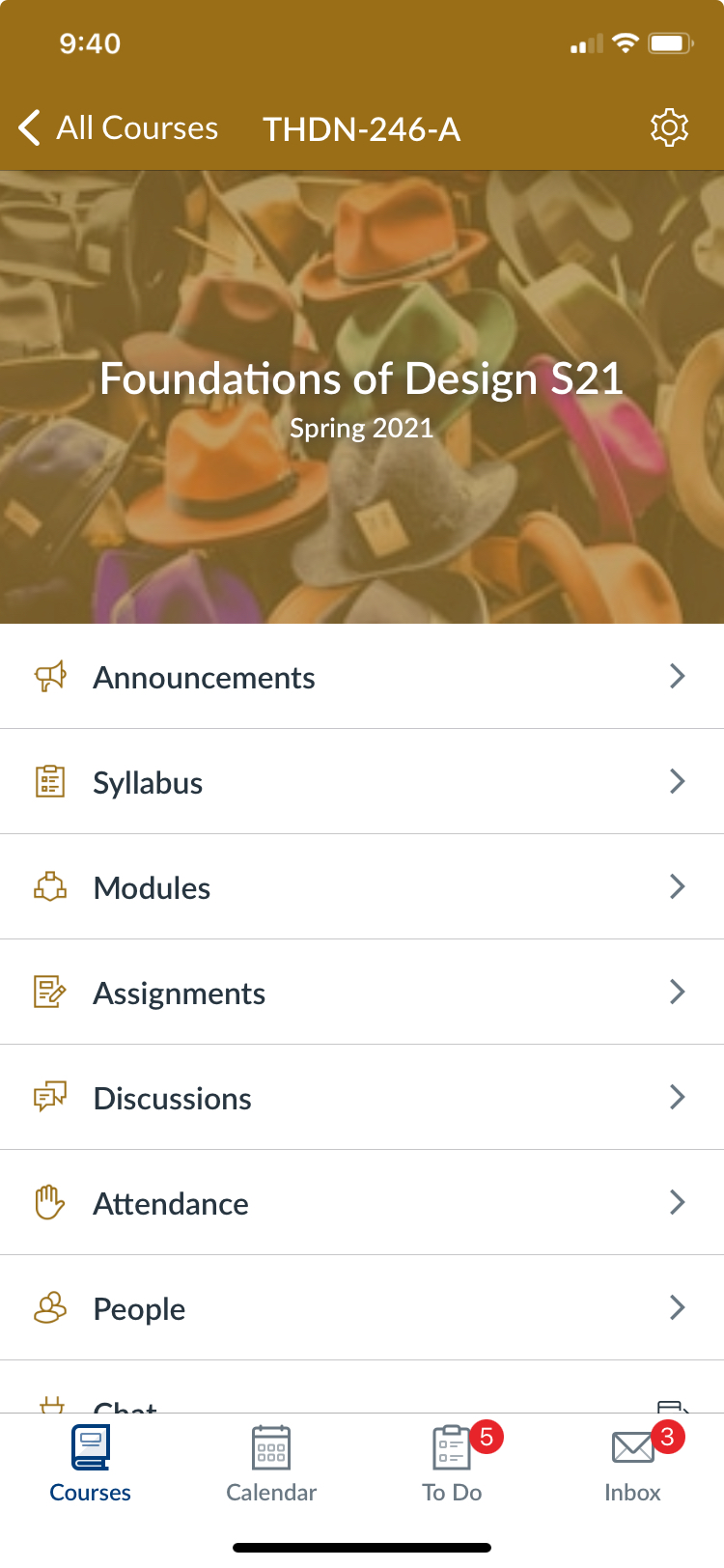Select the Courses tab
Viewport: 724px width, 1568px height.
pyautogui.click(x=90, y=1464)
